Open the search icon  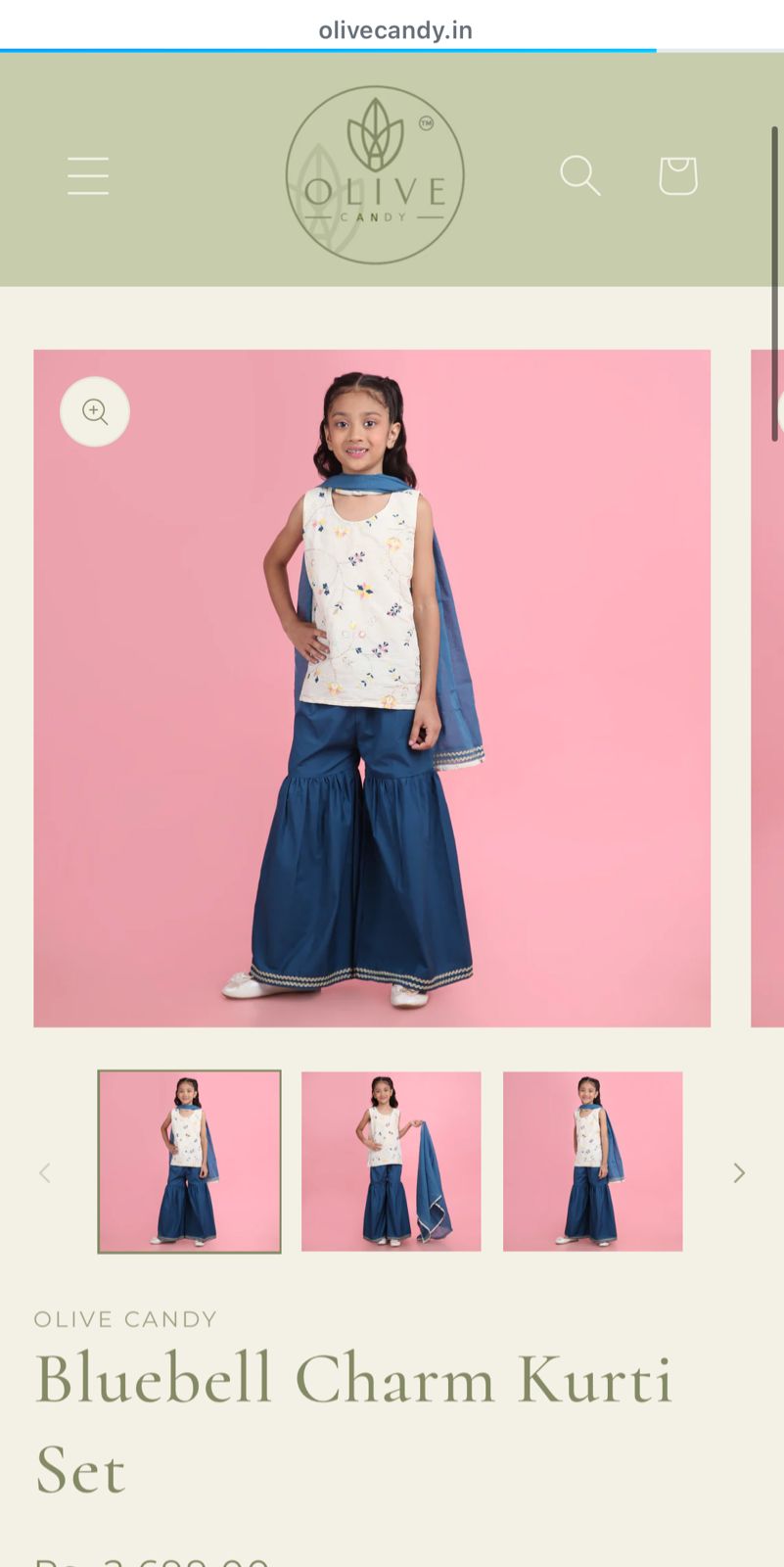pyautogui.click(x=579, y=175)
